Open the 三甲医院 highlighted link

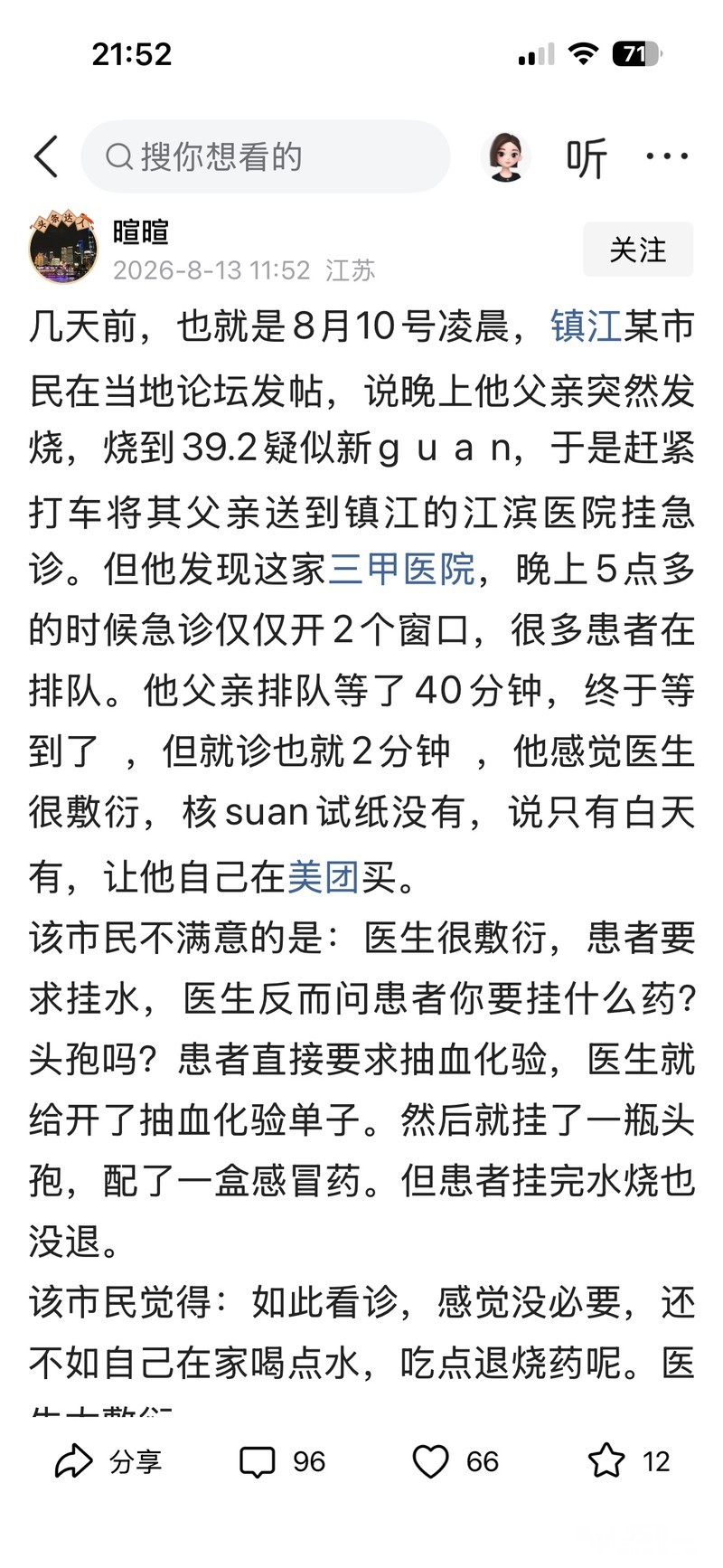401,569
